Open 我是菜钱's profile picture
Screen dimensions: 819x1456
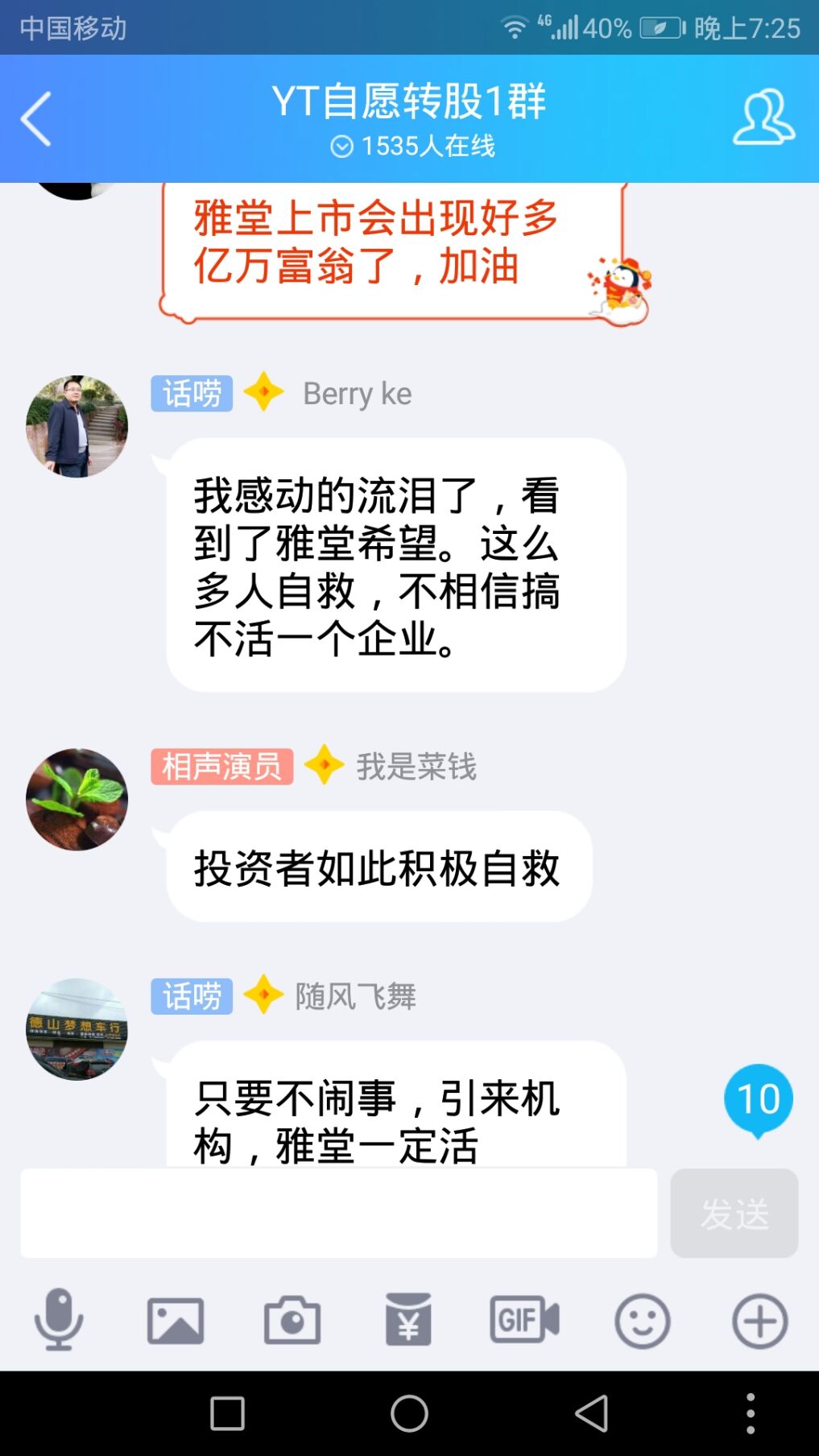pos(77,799)
